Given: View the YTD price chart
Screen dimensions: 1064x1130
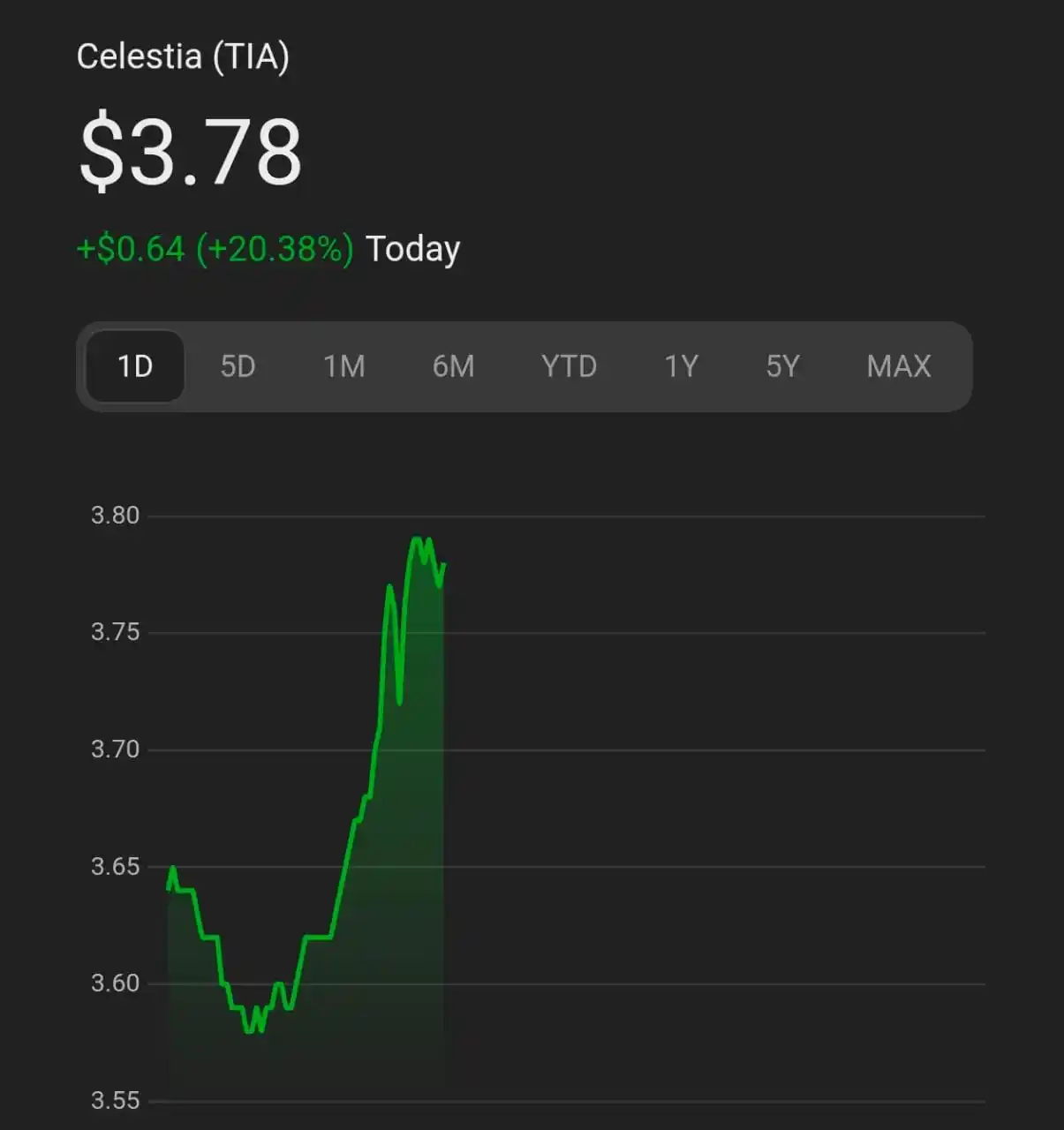Looking at the screenshot, I should (569, 366).
